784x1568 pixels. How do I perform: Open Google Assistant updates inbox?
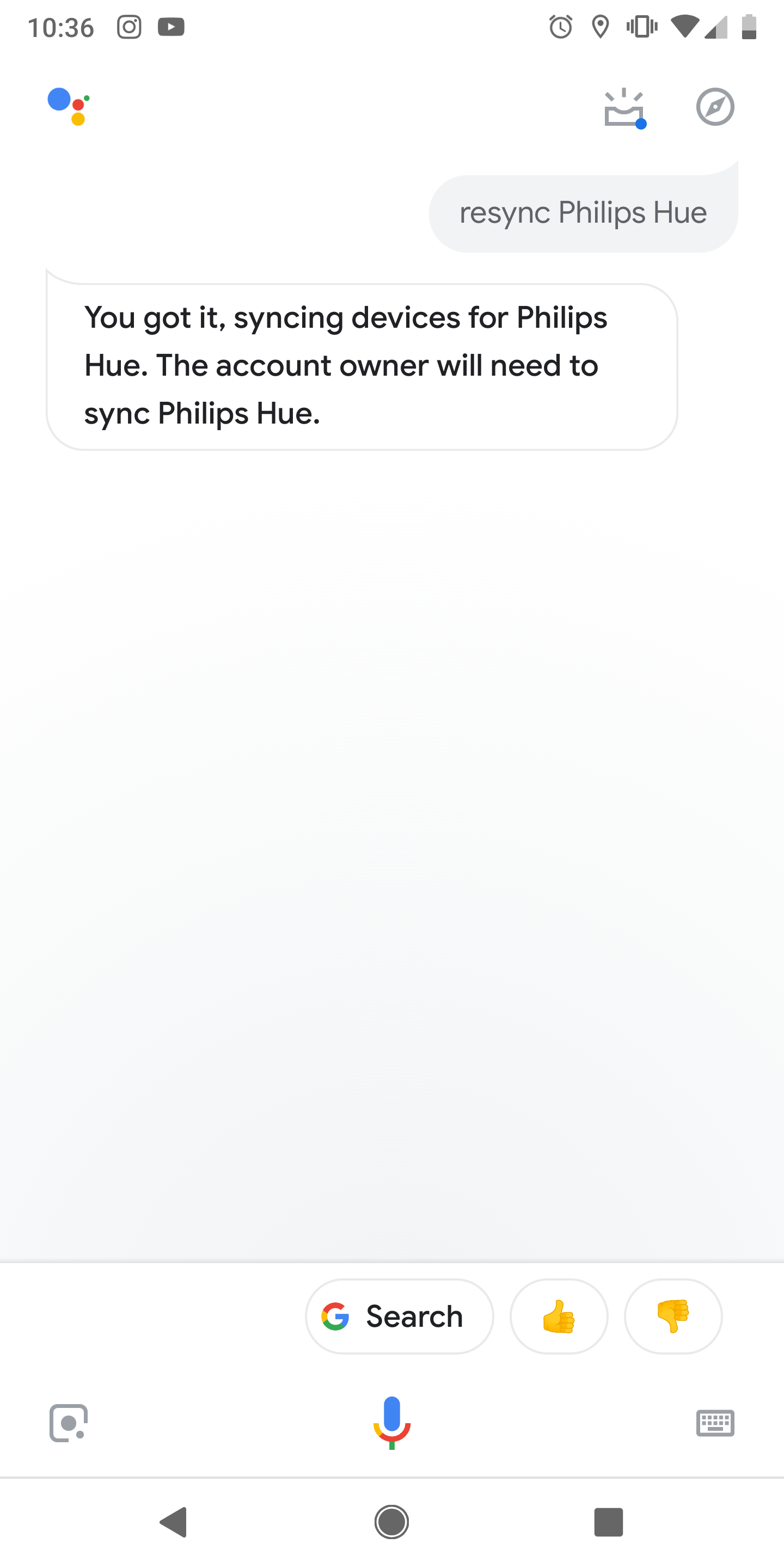point(624,107)
